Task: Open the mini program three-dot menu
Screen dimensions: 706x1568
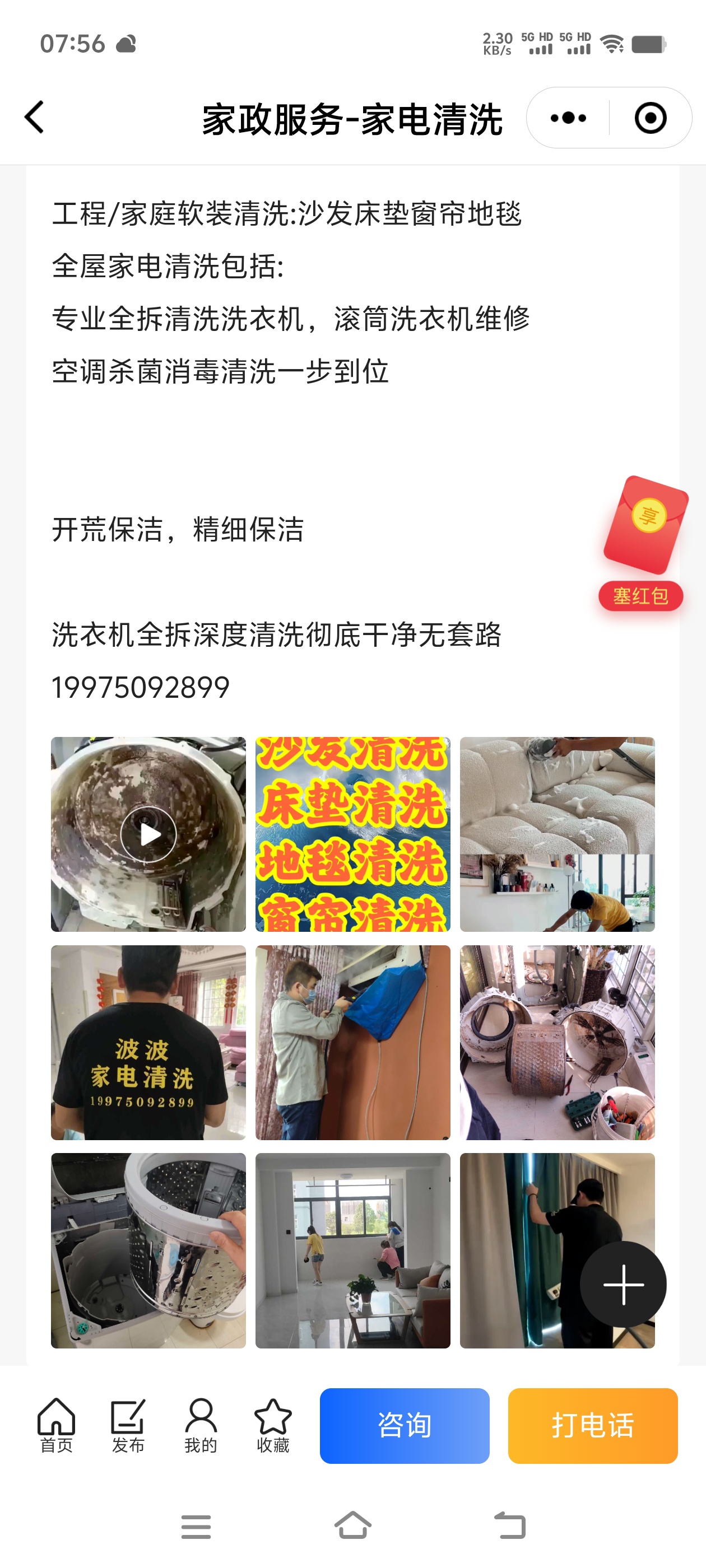Action: 568,118
